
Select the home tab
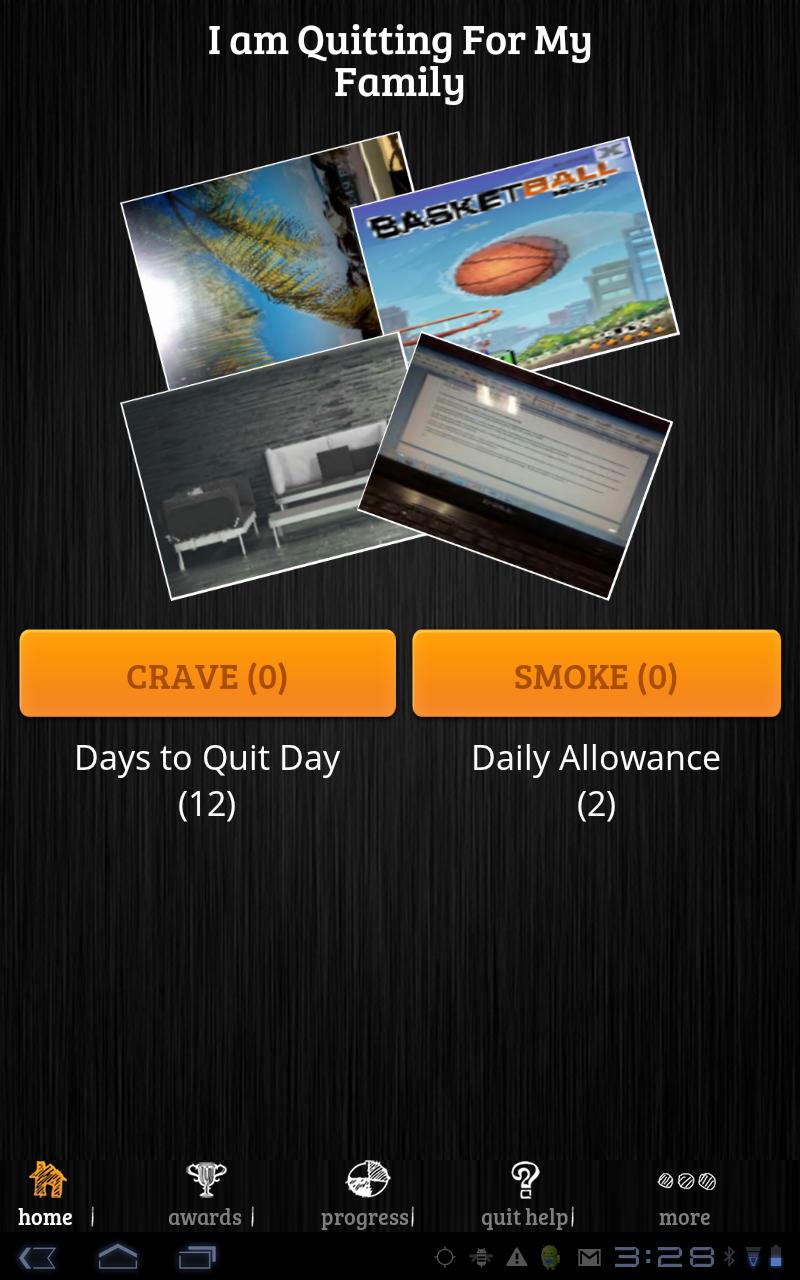(46, 1194)
